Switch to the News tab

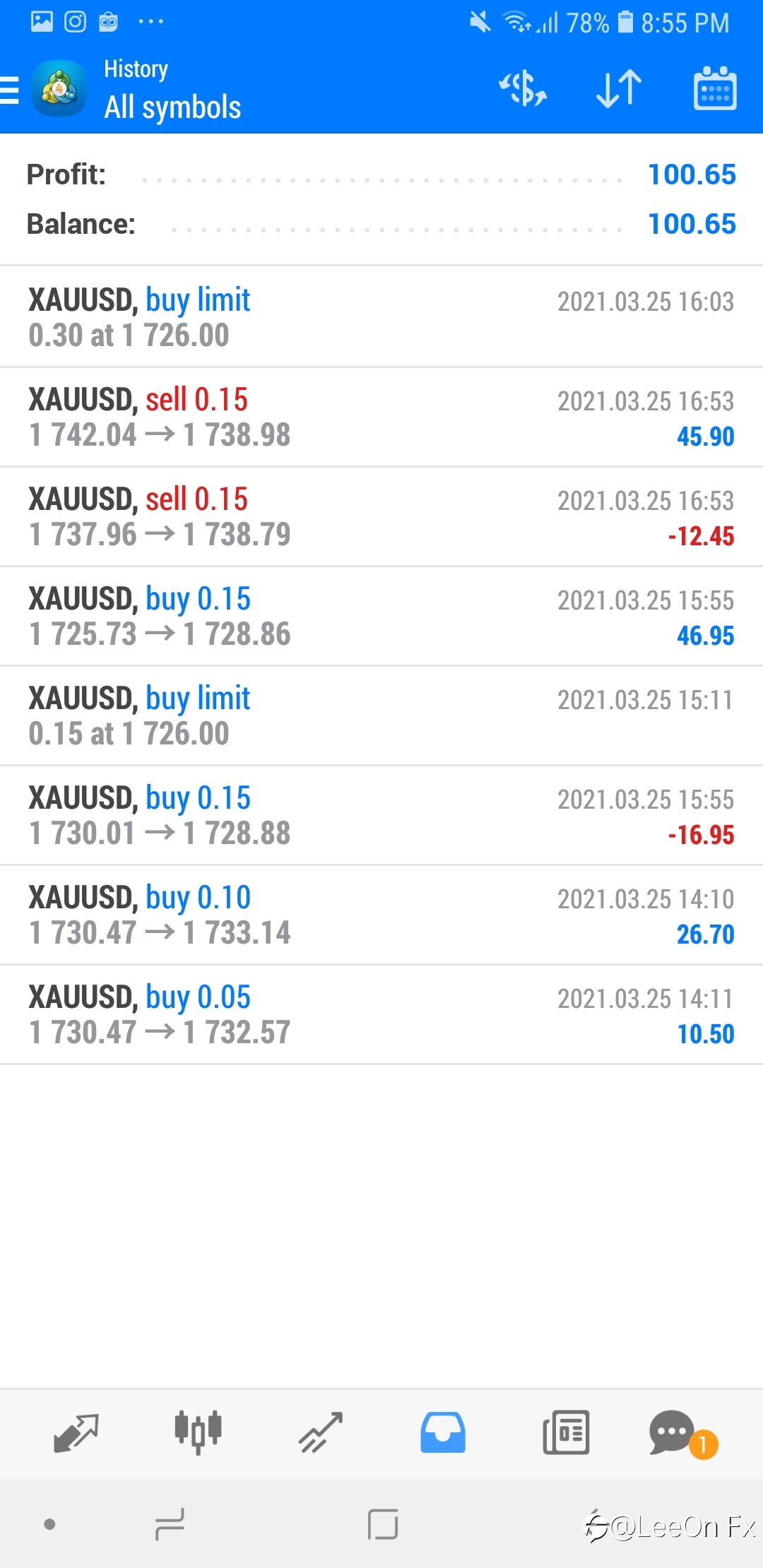(x=566, y=1432)
